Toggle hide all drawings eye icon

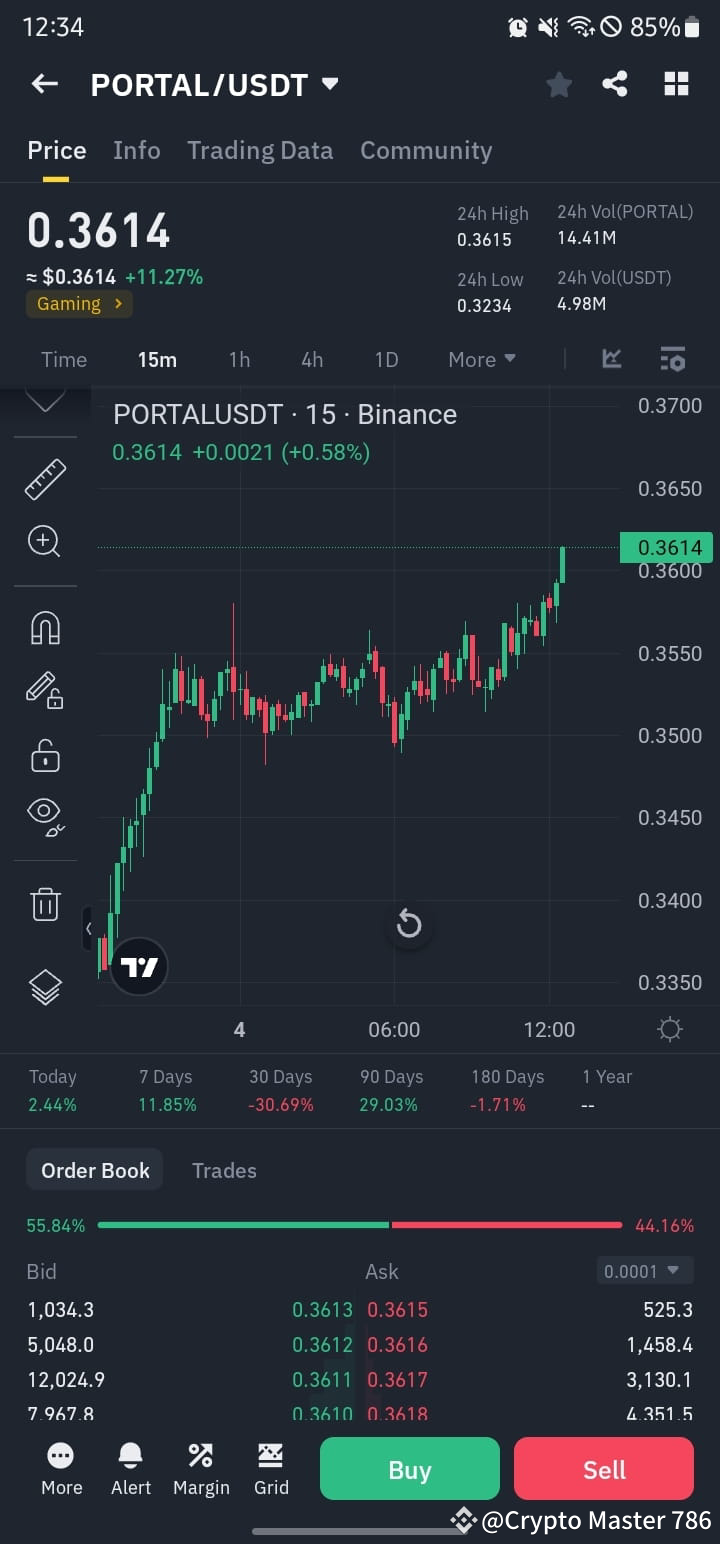45,816
